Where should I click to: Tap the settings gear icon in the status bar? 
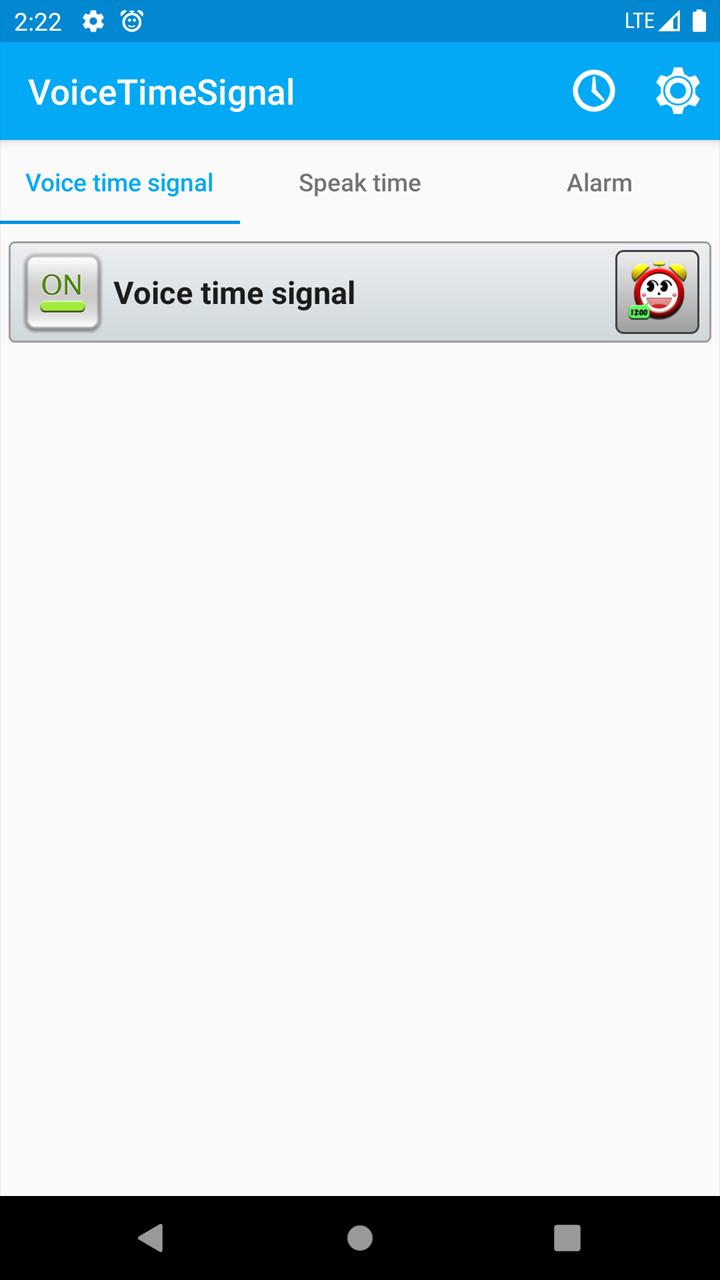click(x=92, y=21)
